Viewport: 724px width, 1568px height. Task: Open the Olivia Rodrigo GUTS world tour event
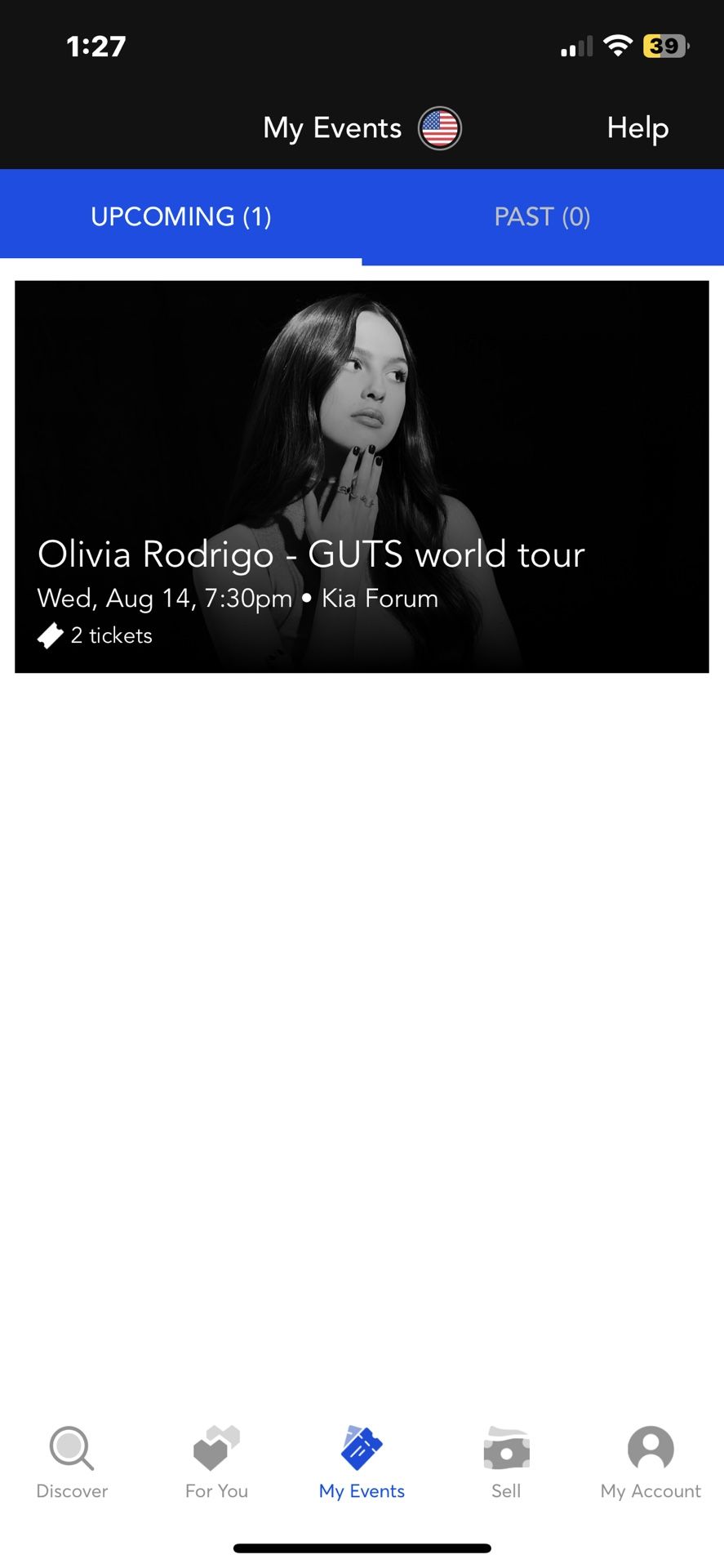362,477
